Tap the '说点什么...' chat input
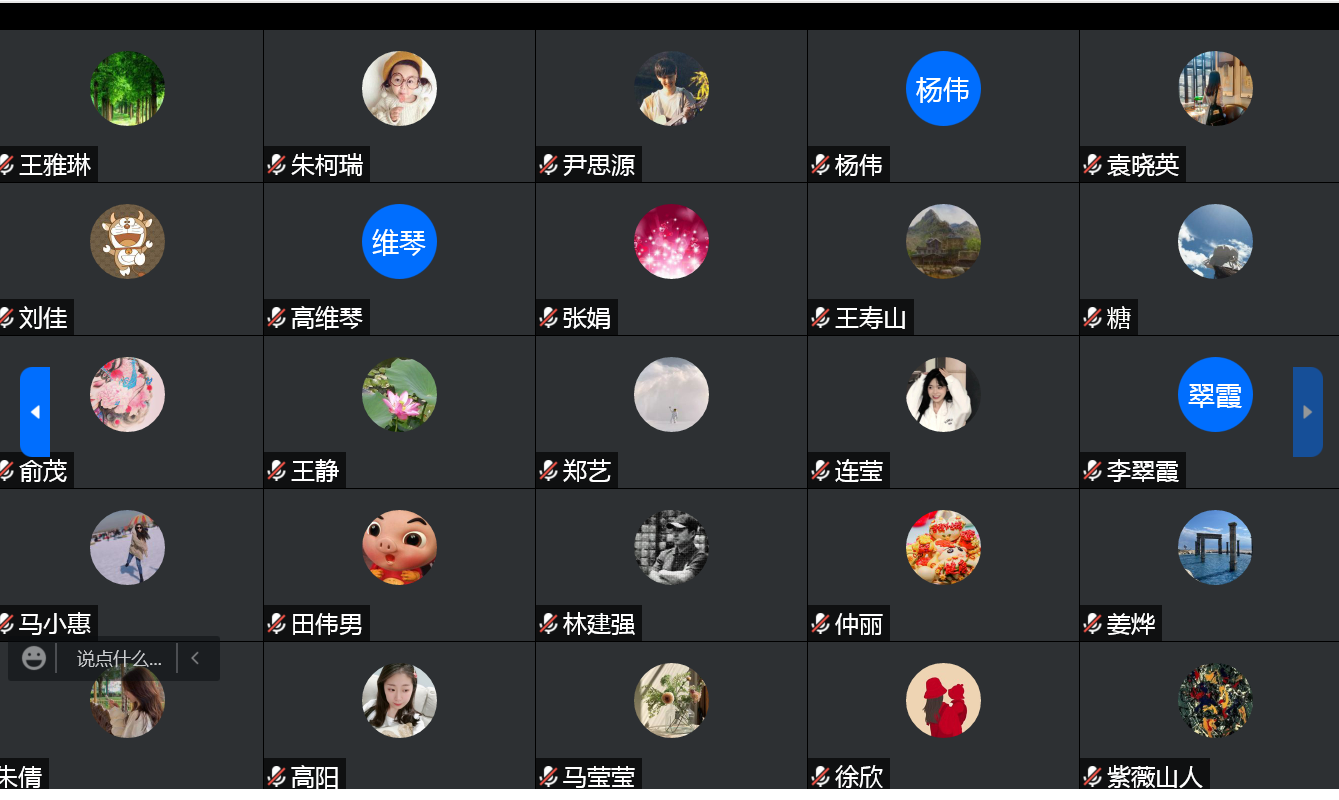Screen dimensions: 1339x800 118,659
